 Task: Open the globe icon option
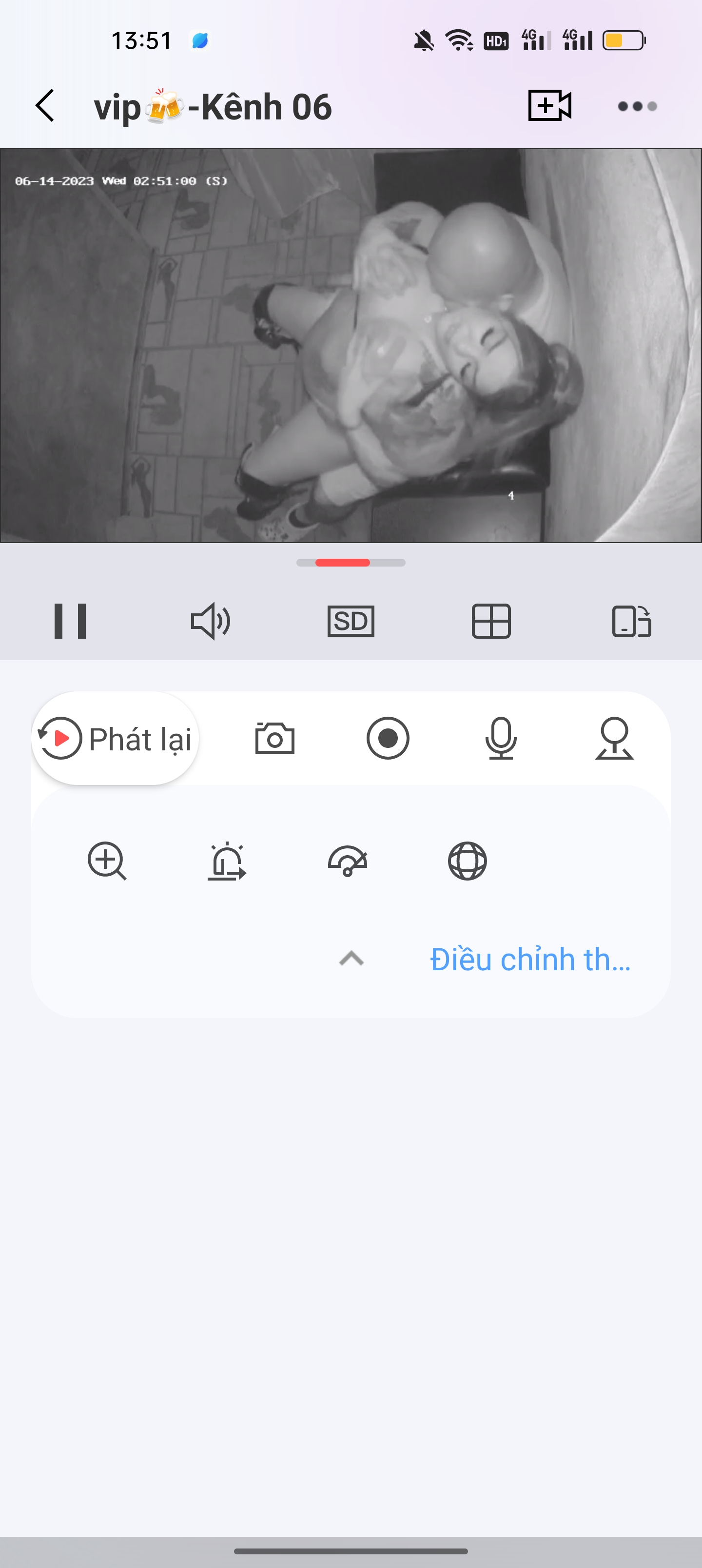(467, 861)
